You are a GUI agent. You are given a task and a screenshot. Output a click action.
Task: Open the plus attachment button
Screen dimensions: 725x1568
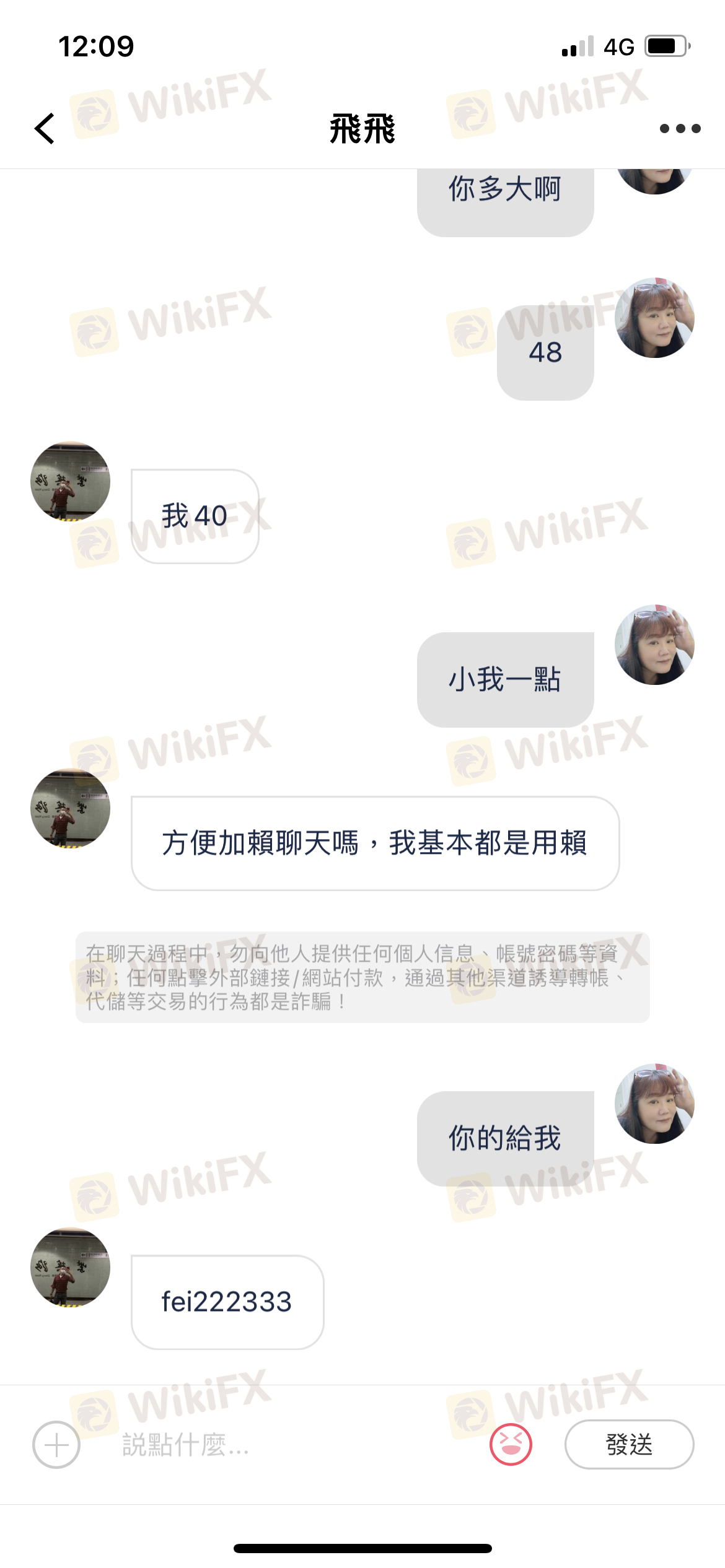(x=56, y=1445)
